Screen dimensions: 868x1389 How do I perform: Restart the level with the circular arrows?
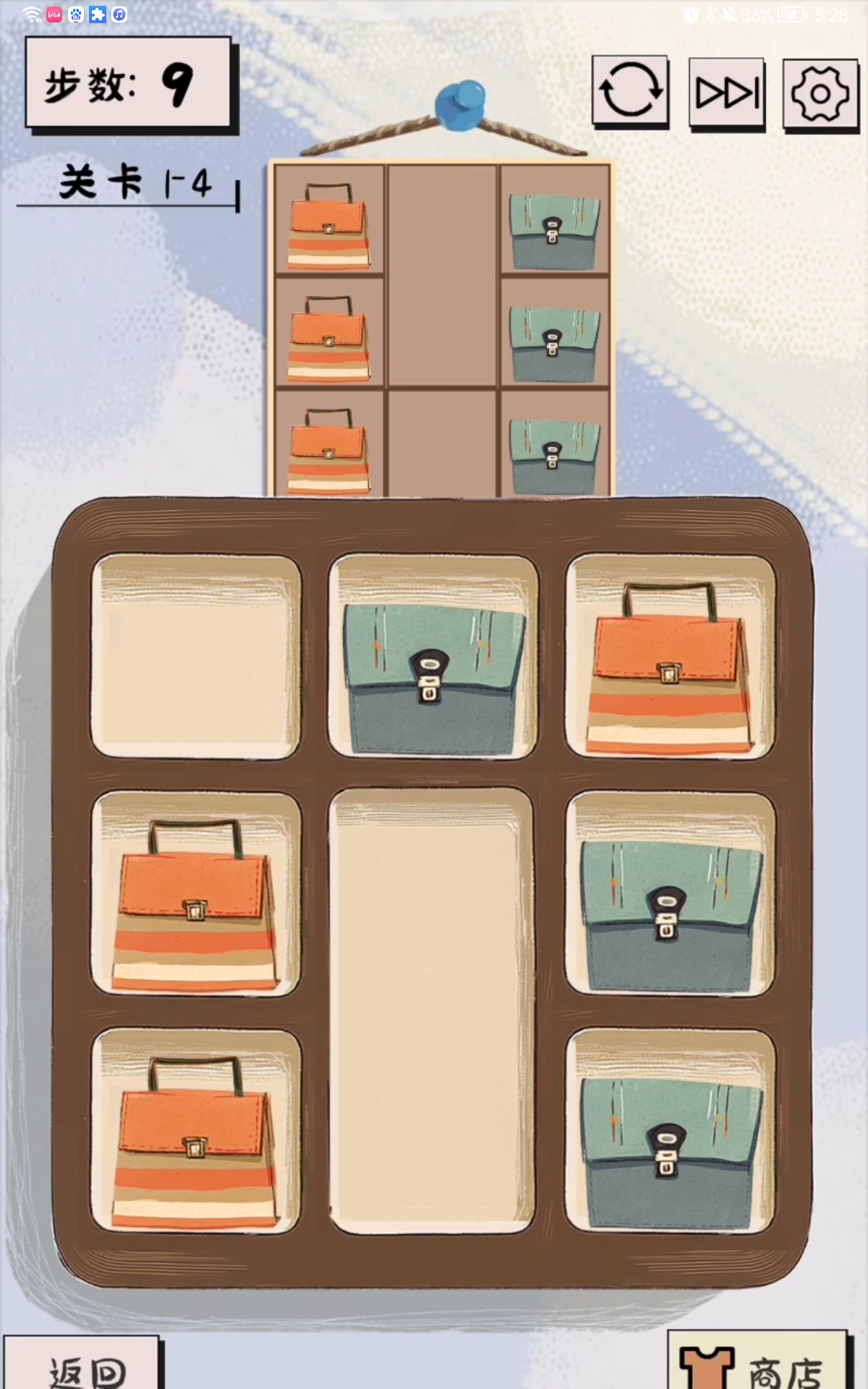tap(630, 91)
